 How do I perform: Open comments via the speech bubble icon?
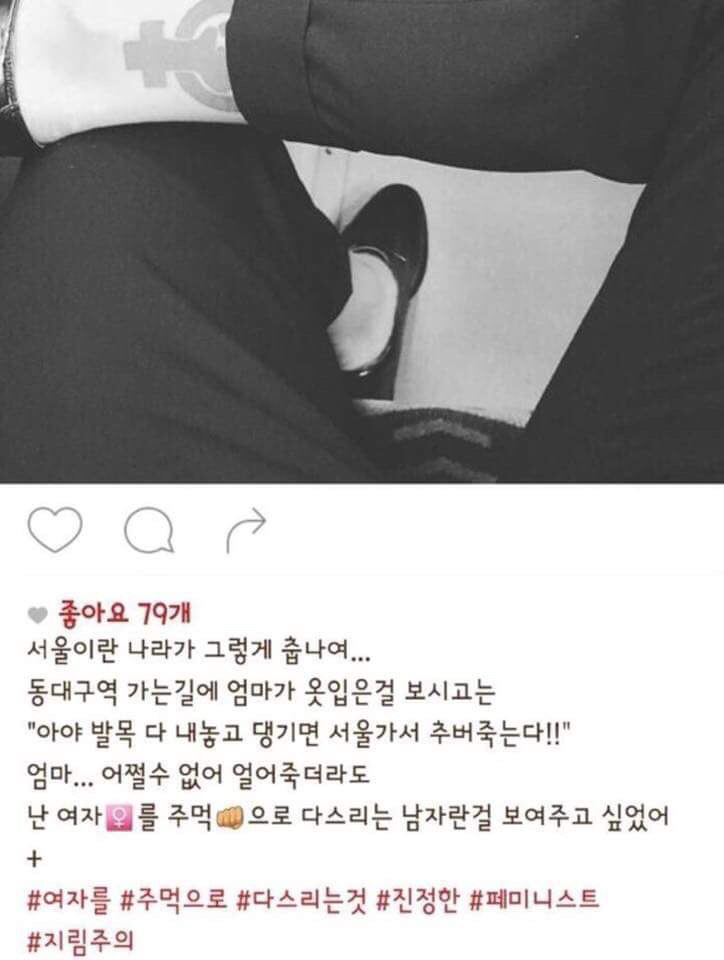pos(149,530)
